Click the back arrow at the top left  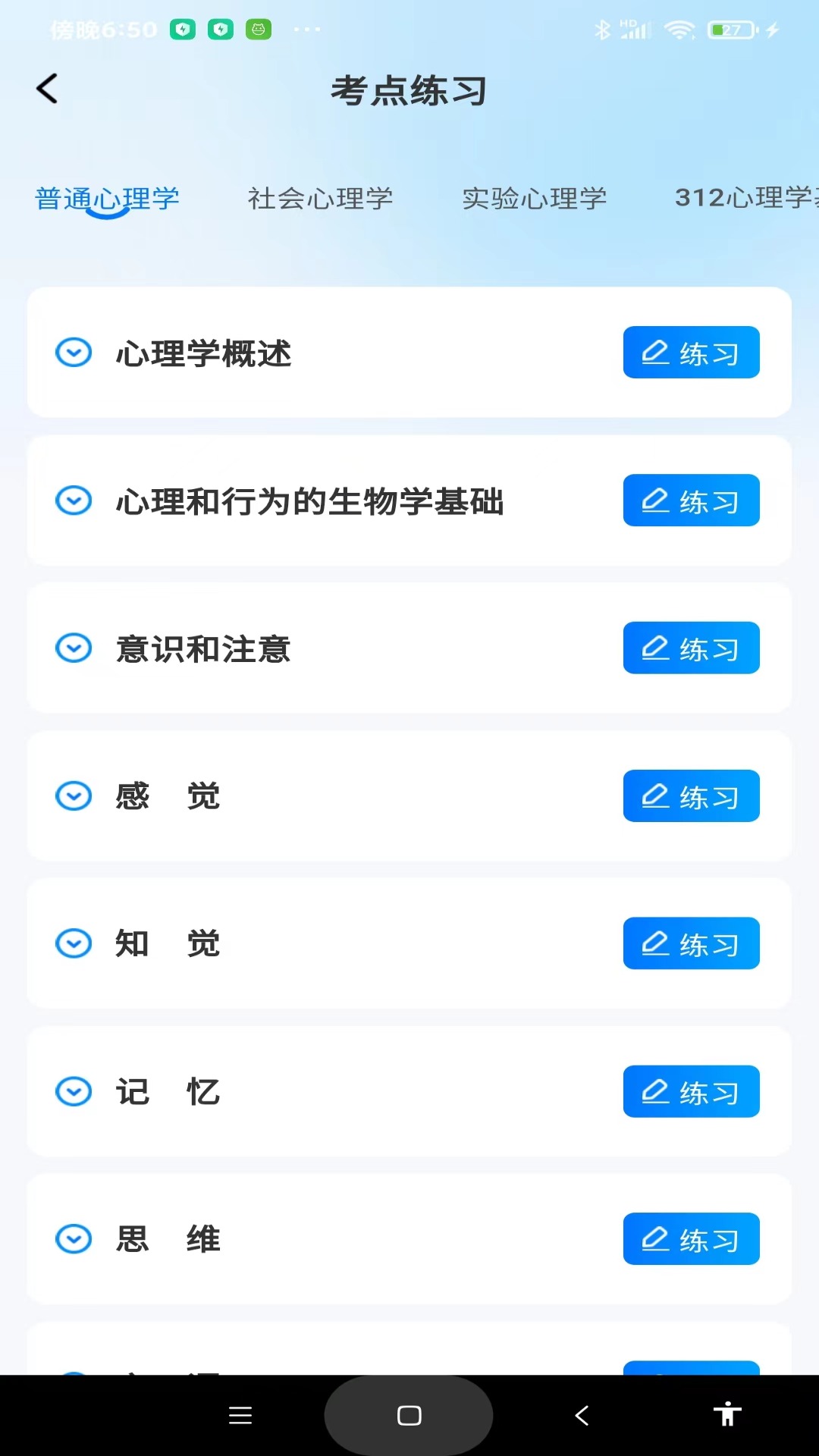47,88
